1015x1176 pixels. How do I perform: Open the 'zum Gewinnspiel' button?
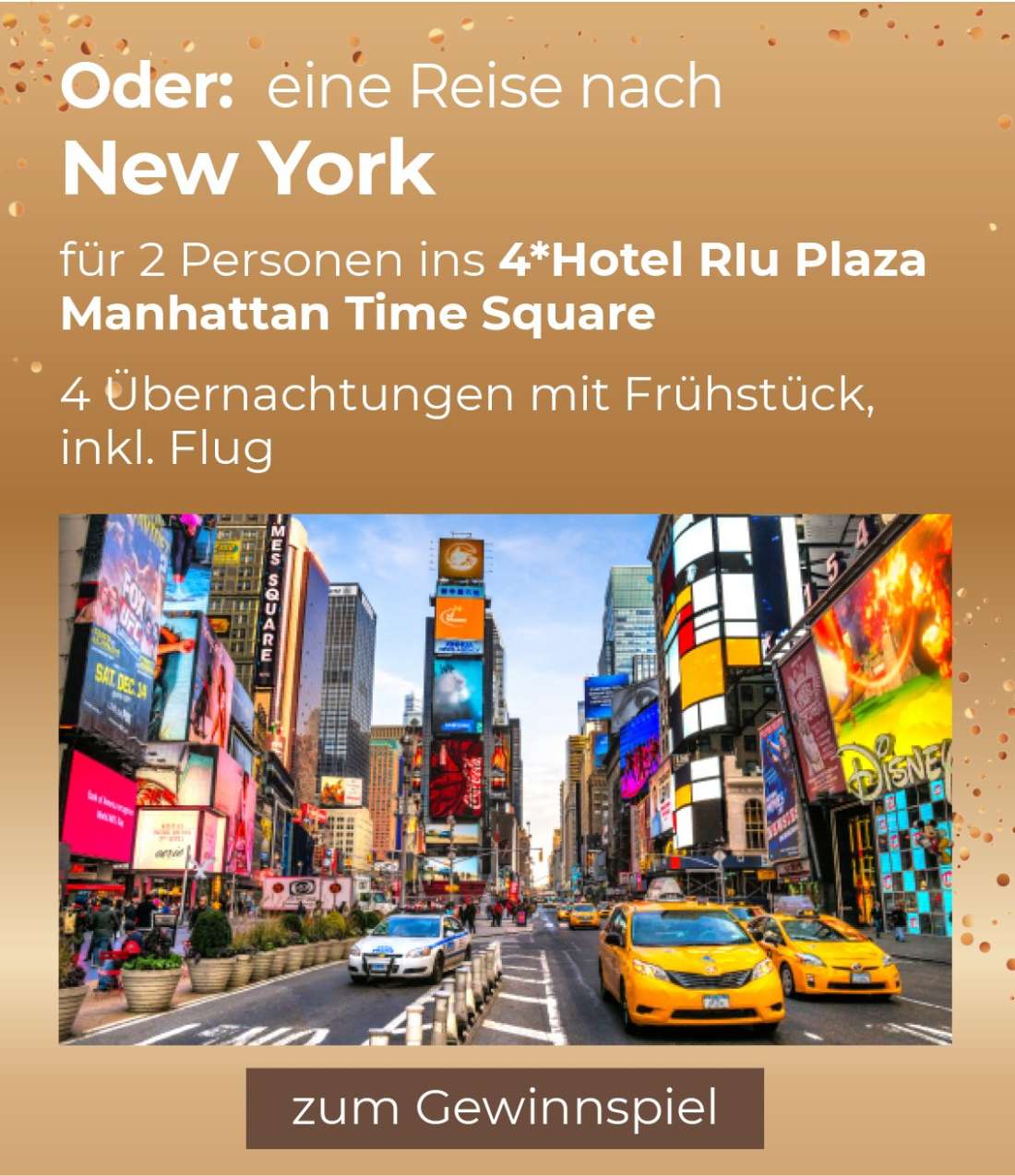coord(505,1108)
